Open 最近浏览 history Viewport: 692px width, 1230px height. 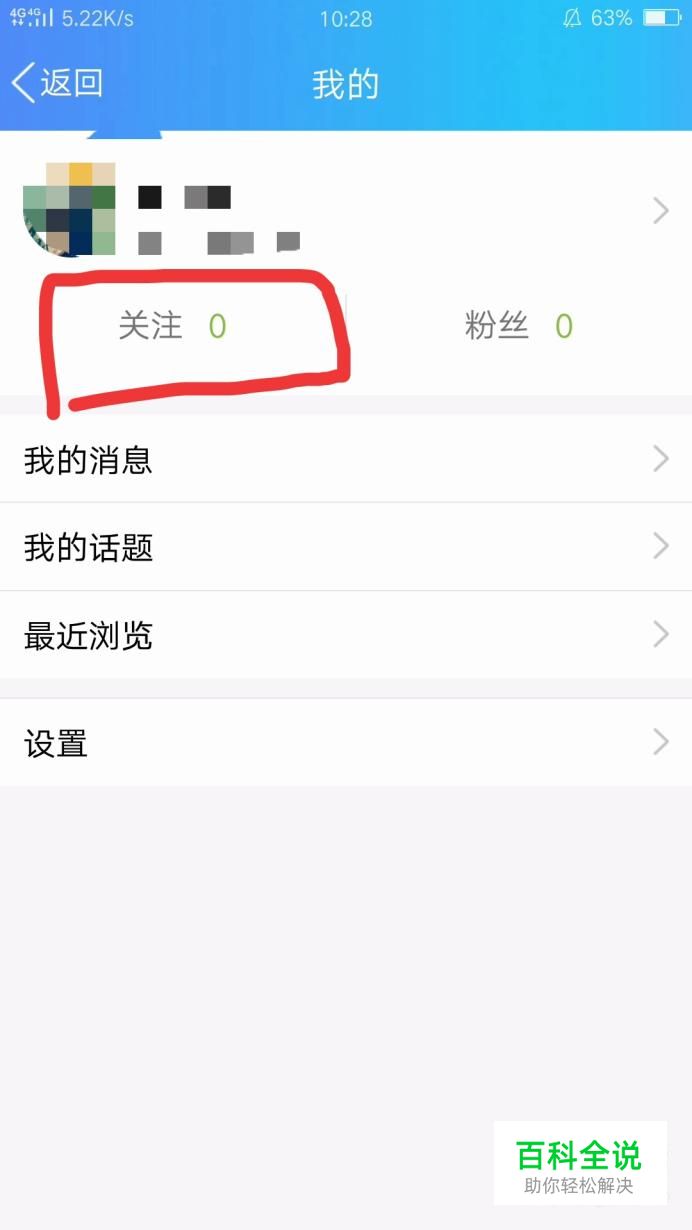346,635
